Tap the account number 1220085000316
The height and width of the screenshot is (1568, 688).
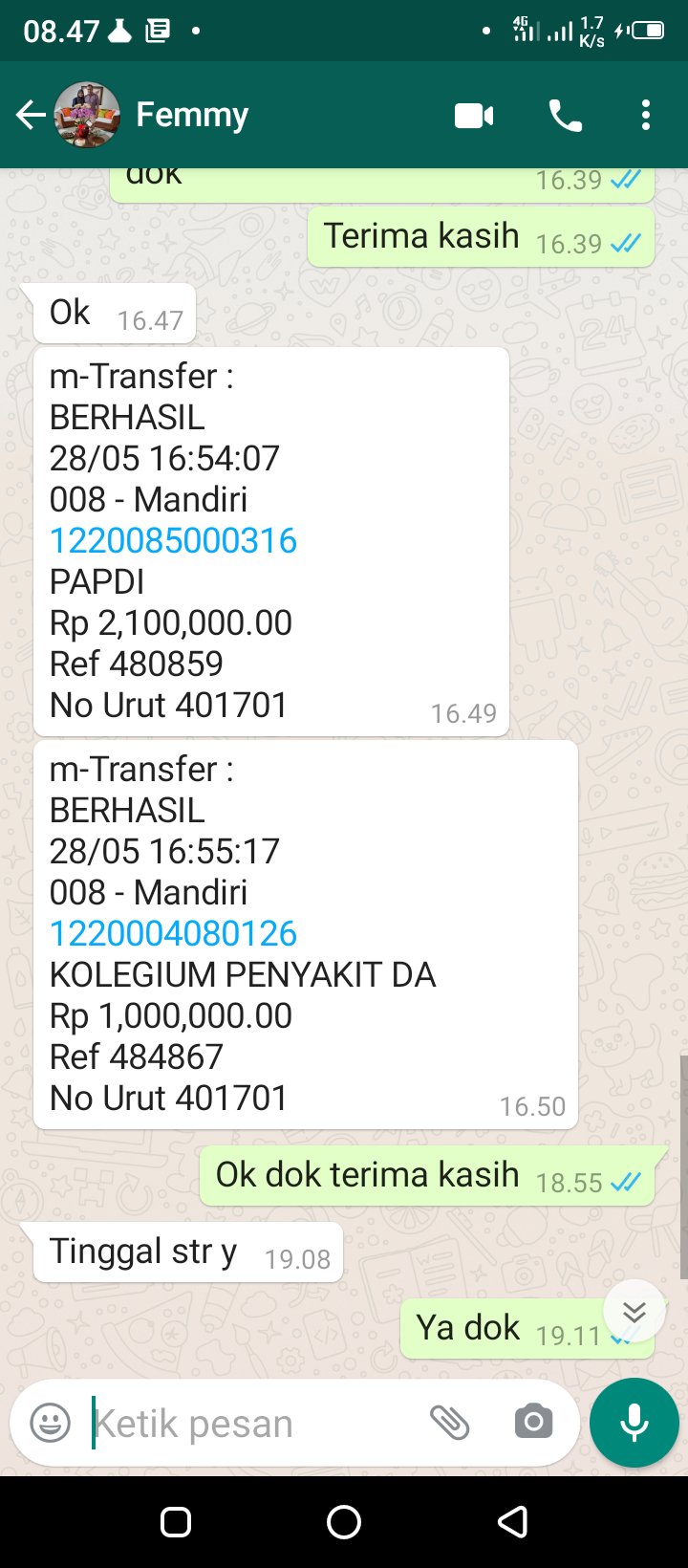point(173,541)
